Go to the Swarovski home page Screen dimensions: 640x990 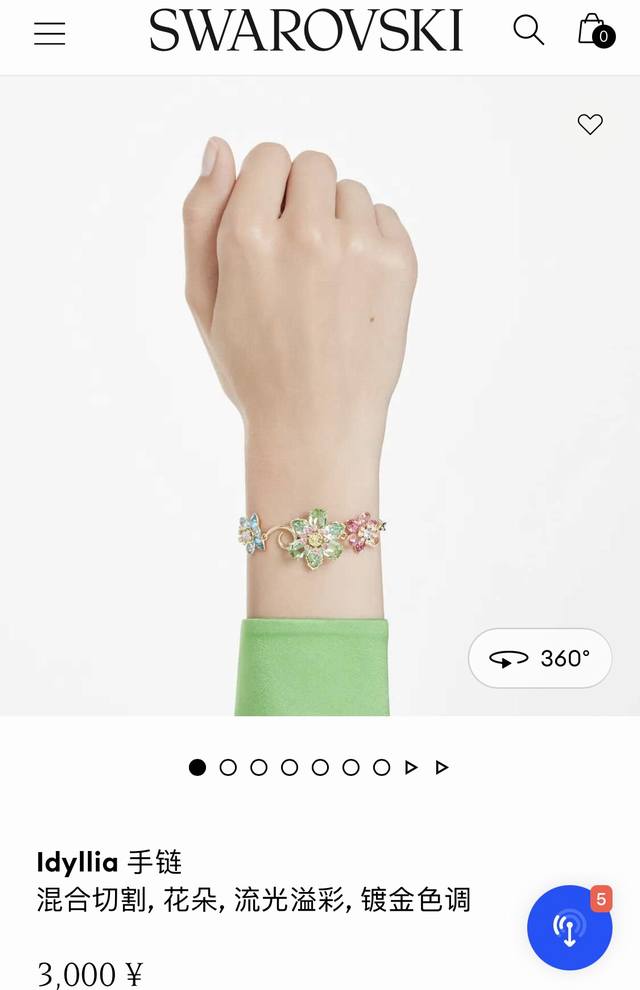tap(306, 31)
